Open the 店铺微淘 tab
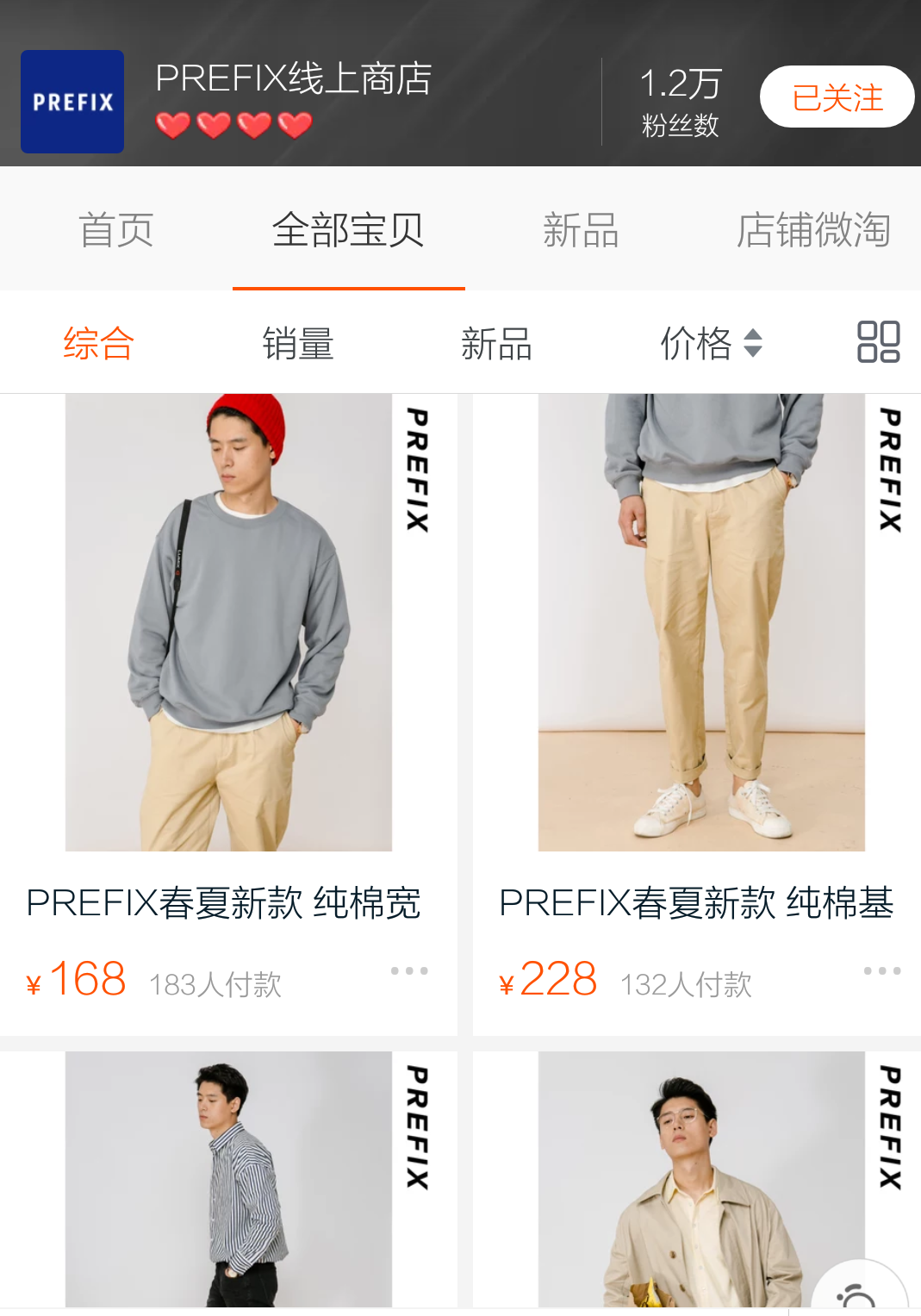Viewport: 921px width, 1316px height. (813, 230)
